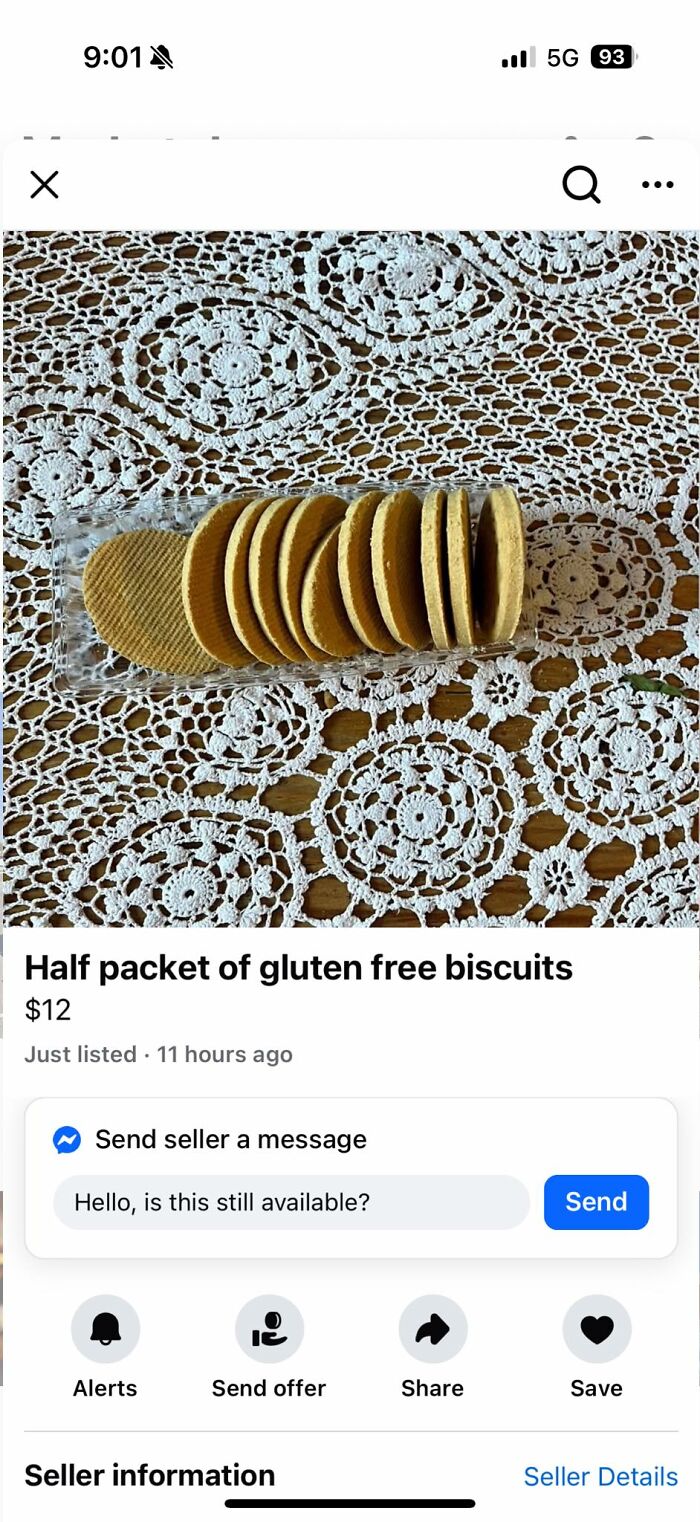700x1522 pixels.
Task: Open the Seller Details link
Action: click(600, 1476)
